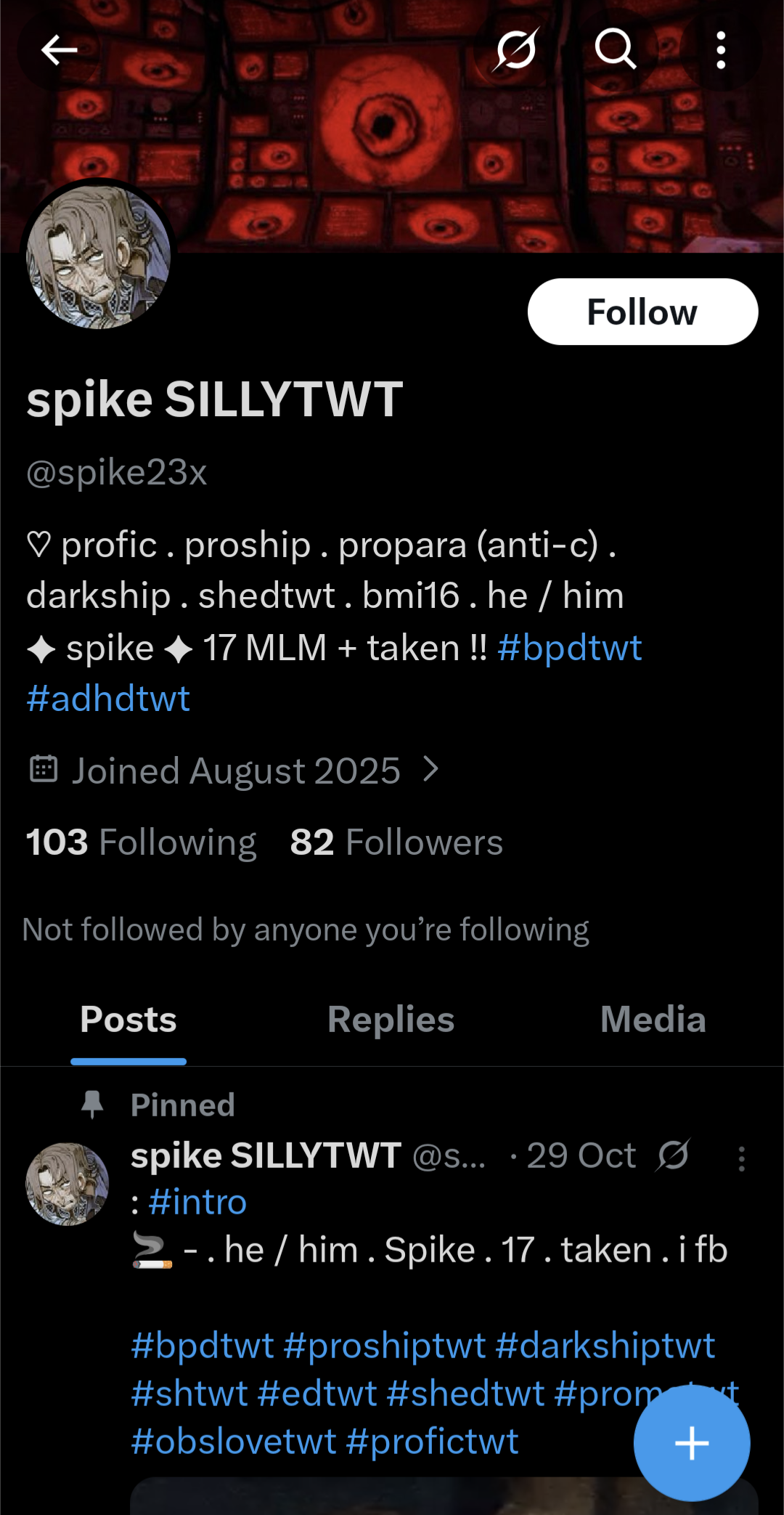Follow spike SILLYTWT
784x1515 pixels.
pos(642,312)
